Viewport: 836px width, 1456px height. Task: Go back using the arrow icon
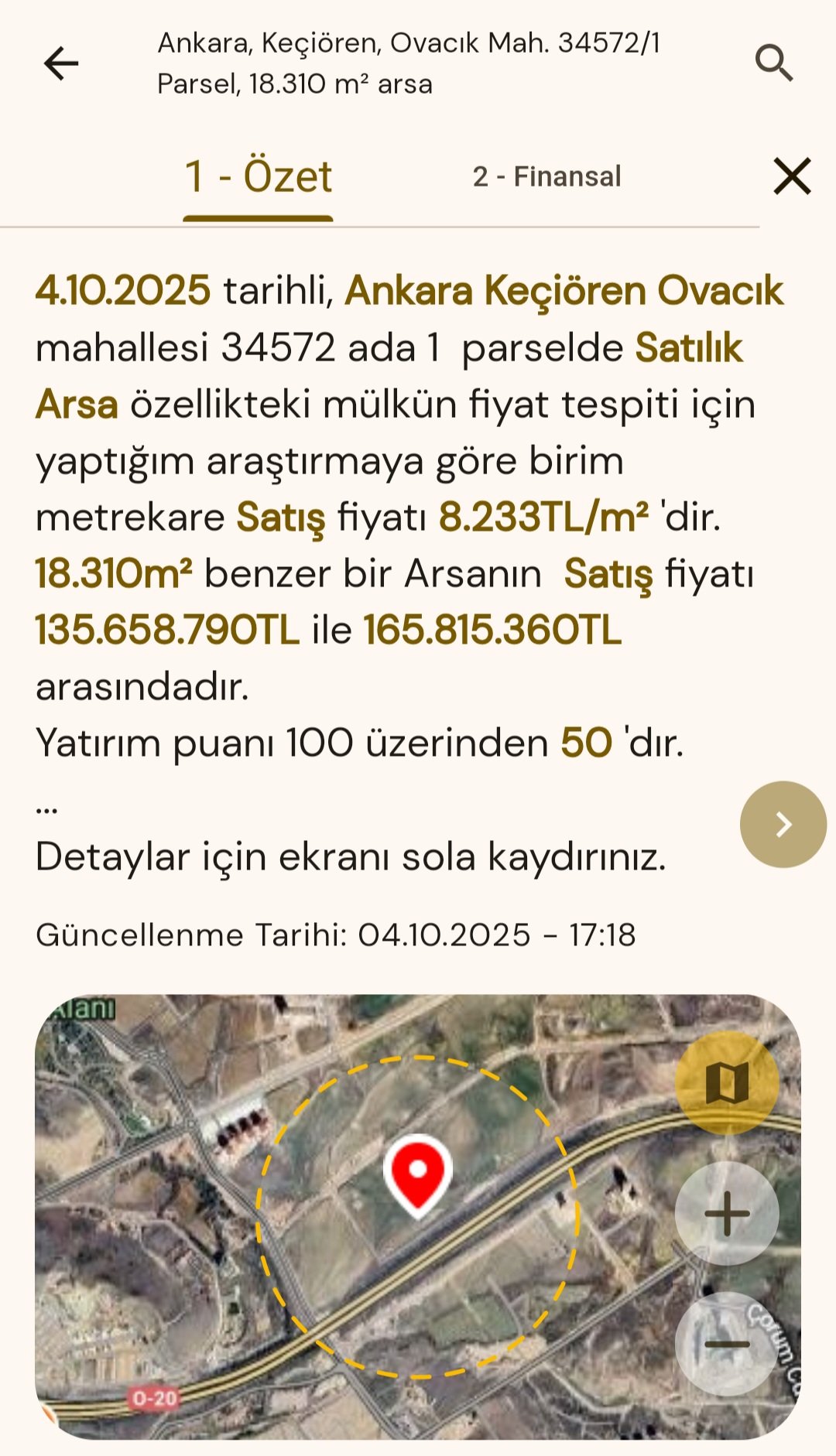pyautogui.click(x=61, y=63)
